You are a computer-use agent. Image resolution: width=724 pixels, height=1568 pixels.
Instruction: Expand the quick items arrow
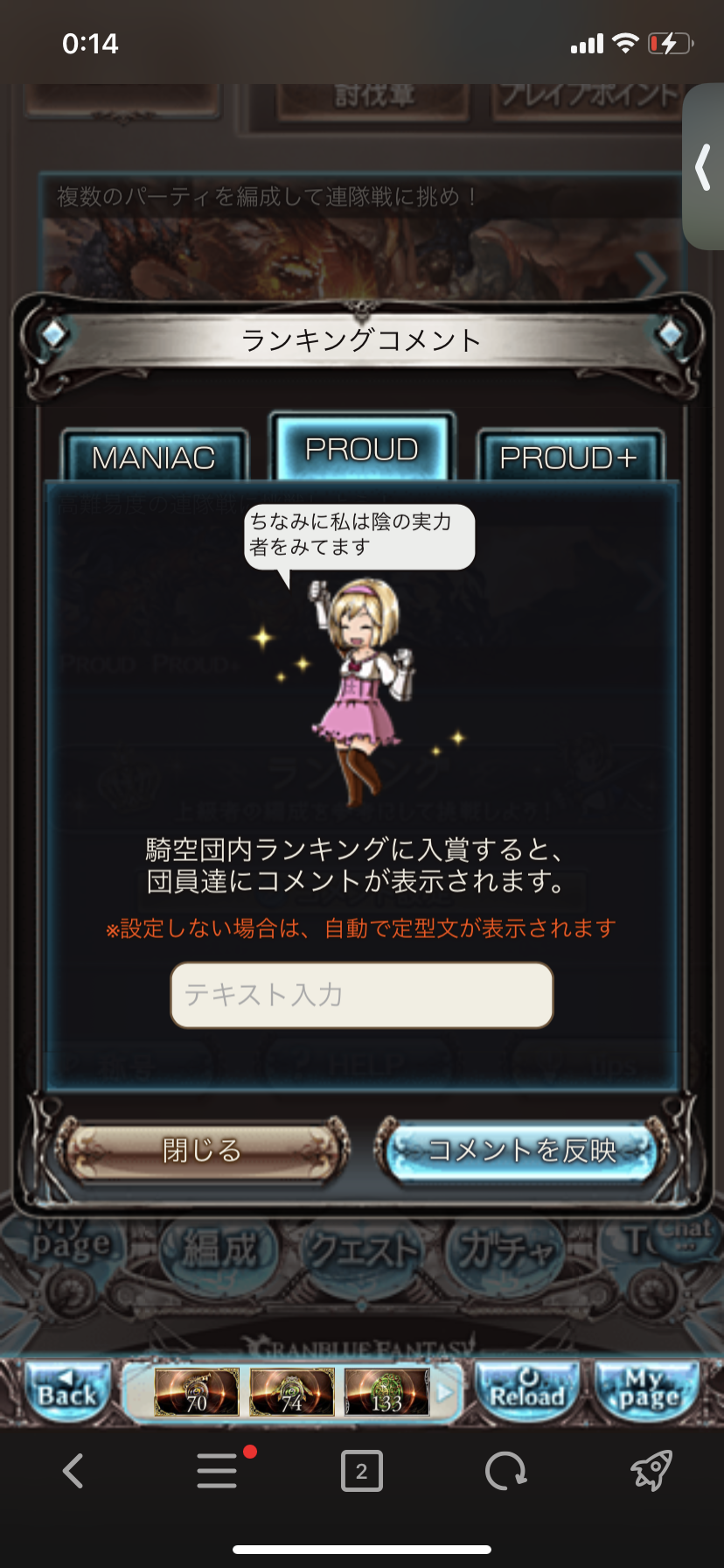click(446, 1391)
